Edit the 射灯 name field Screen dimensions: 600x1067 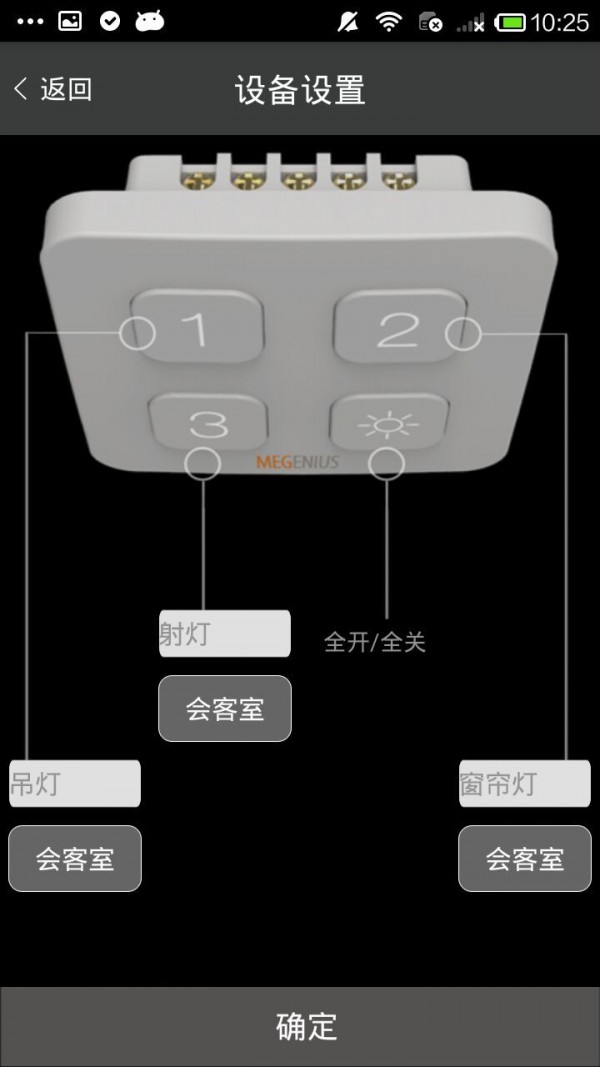(224, 634)
